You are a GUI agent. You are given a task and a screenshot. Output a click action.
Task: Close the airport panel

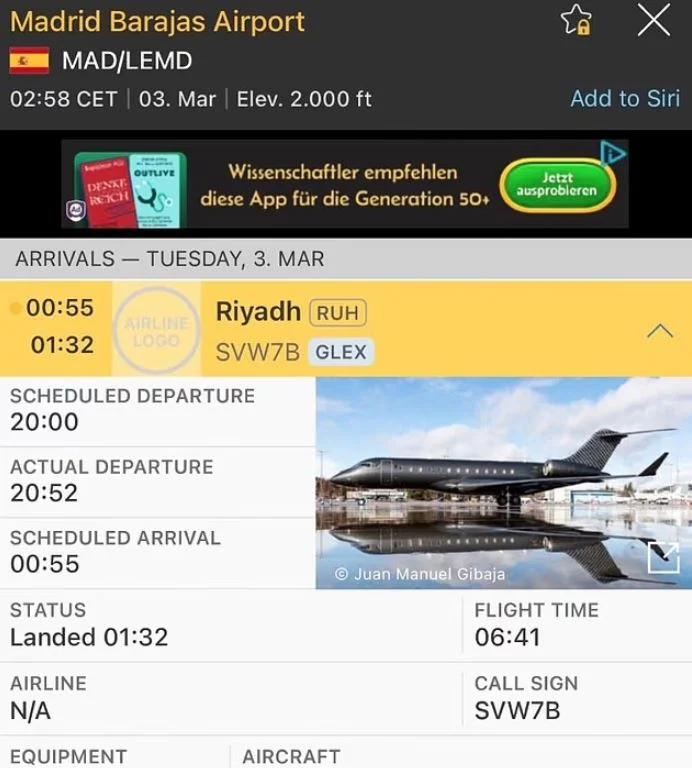(x=653, y=20)
